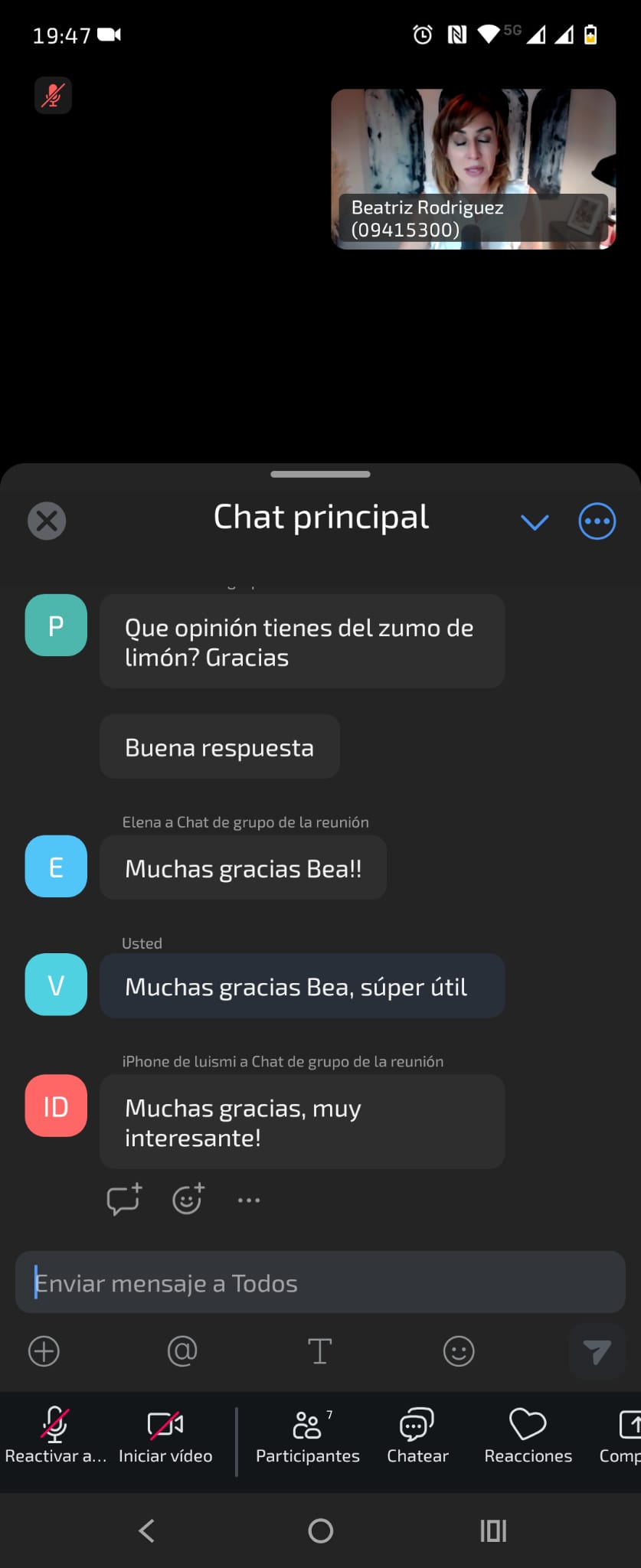Open the emoji picker in composer
The height and width of the screenshot is (1568, 641).
click(458, 1351)
